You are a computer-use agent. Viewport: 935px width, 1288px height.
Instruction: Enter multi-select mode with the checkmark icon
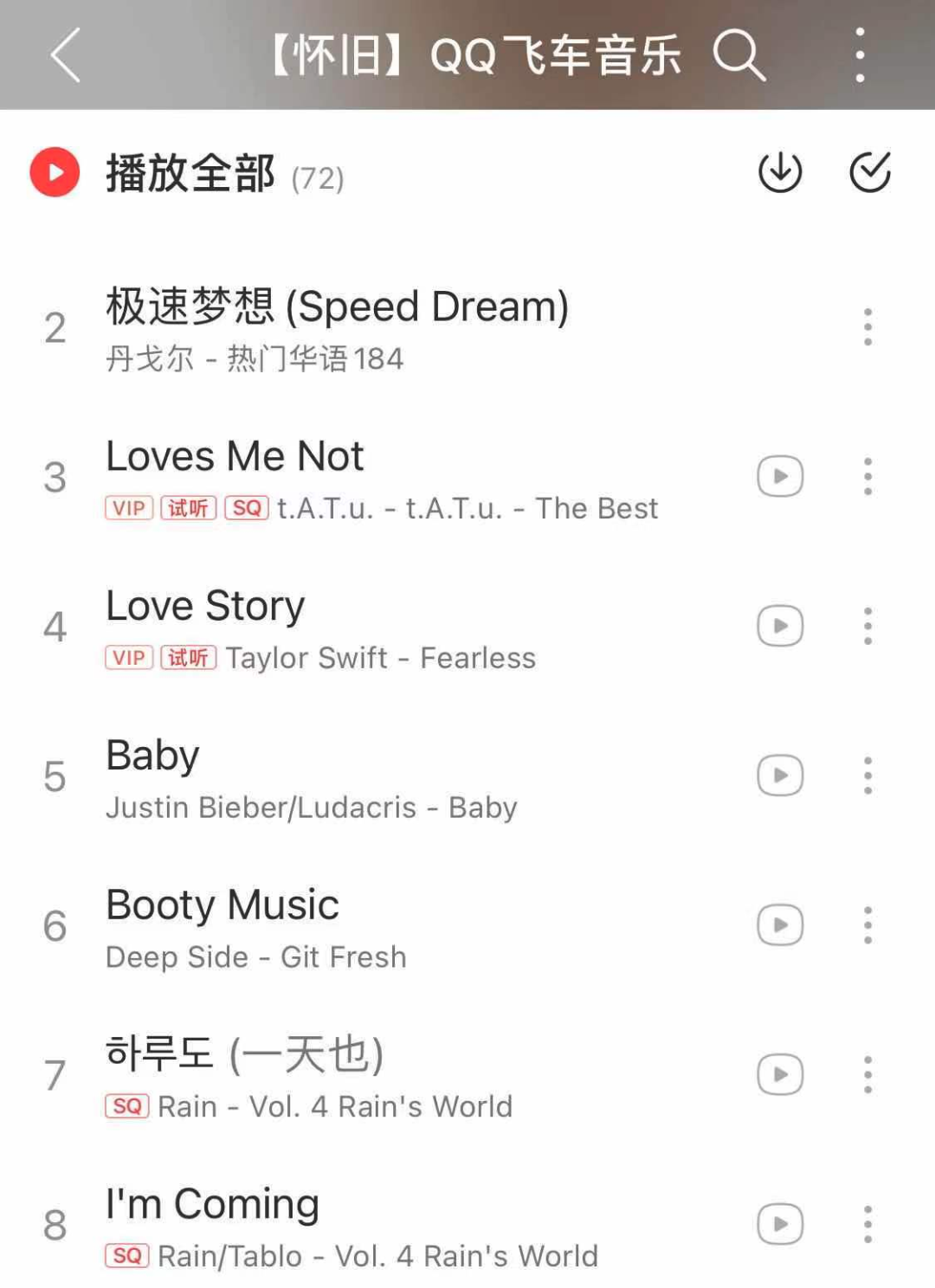coord(869,171)
